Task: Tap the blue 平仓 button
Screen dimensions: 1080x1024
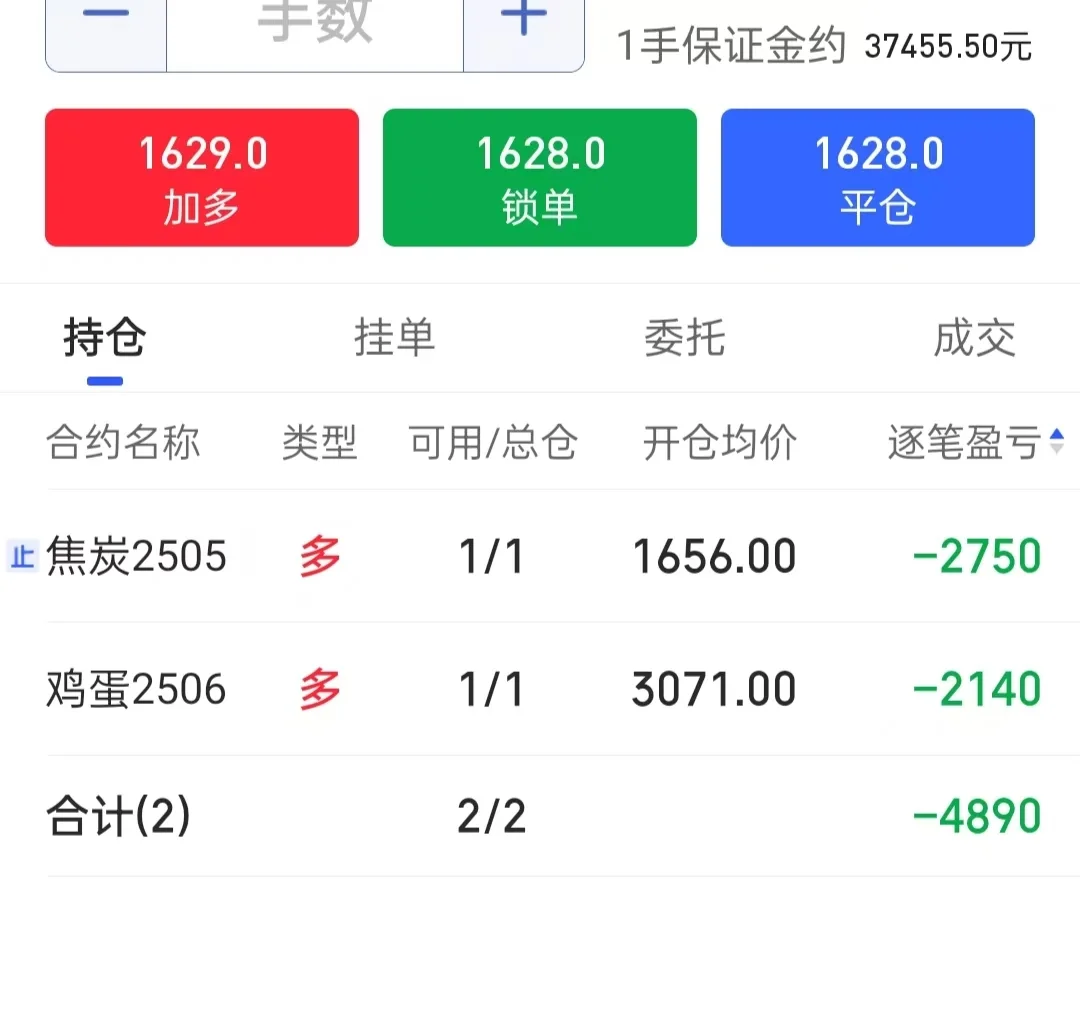Action: coord(877,178)
